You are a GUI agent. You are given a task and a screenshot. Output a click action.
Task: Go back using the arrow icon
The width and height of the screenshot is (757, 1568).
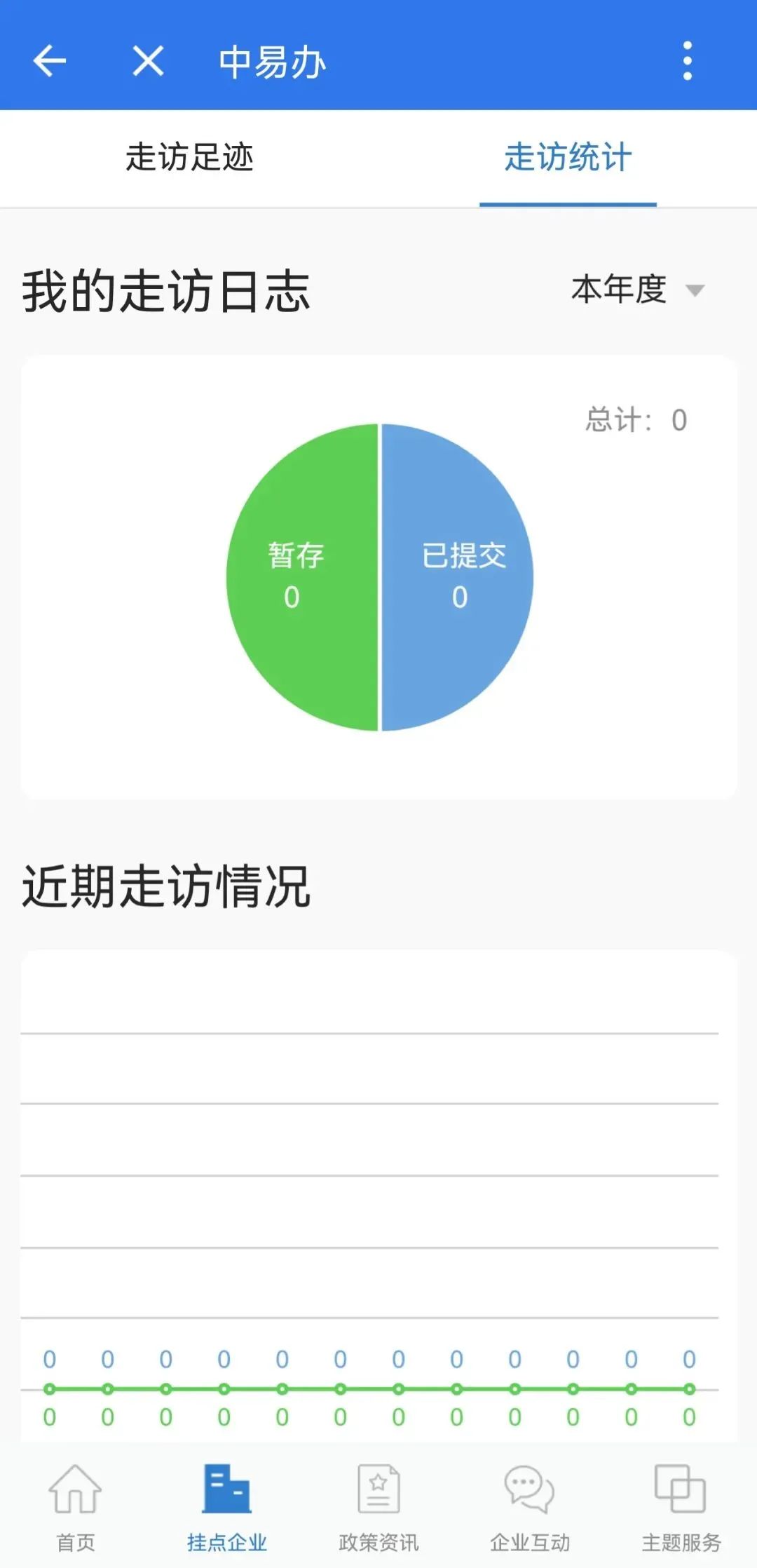[x=50, y=61]
